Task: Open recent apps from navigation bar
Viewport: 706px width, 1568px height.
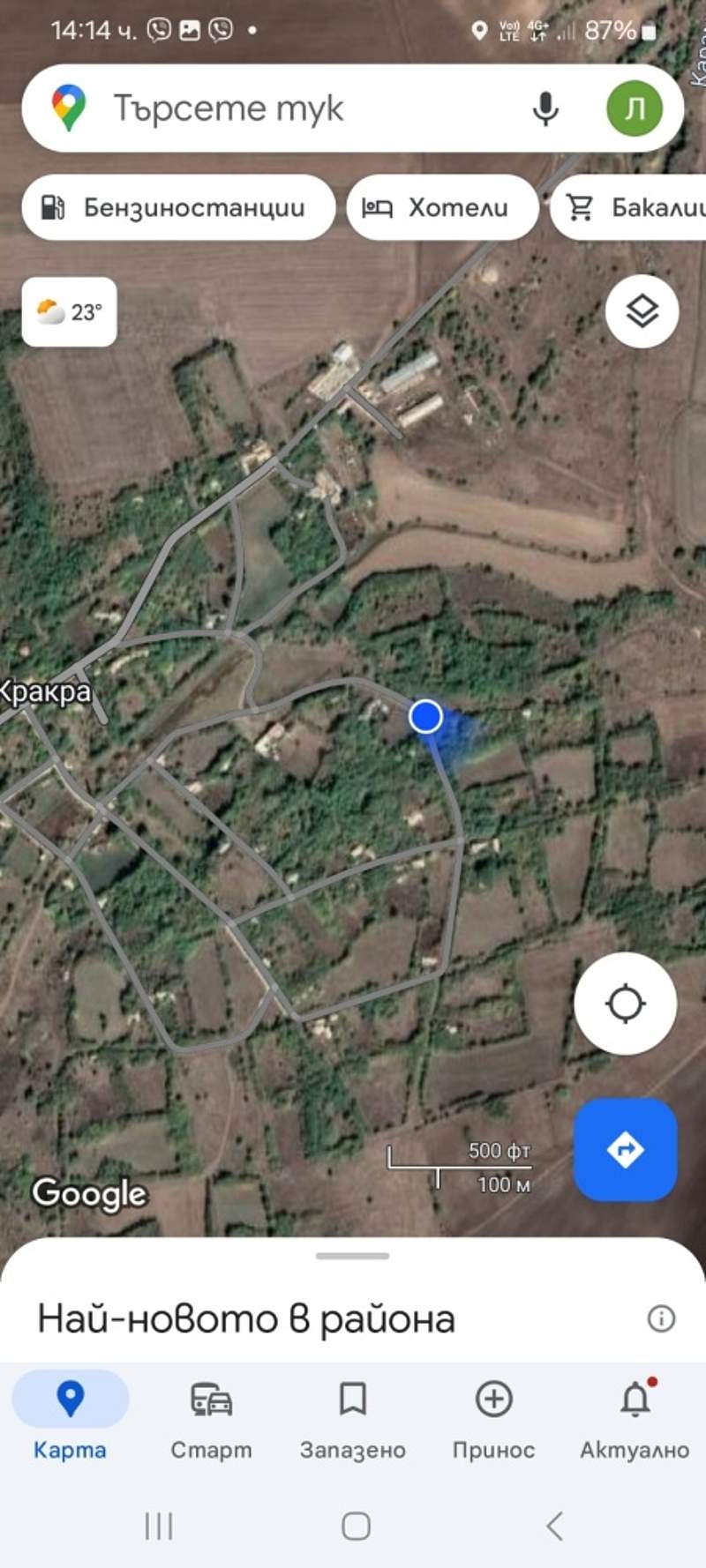Action: coord(159,1526)
